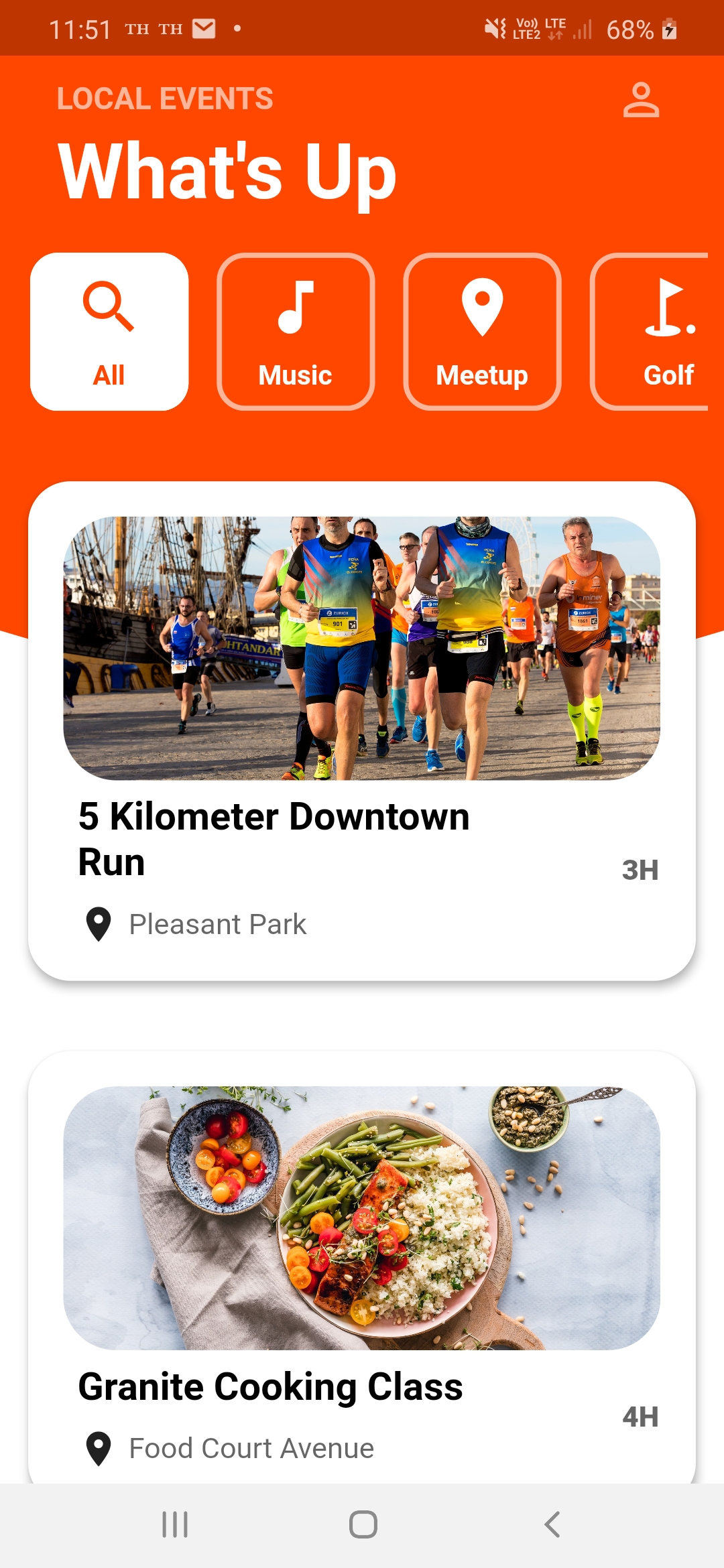Go back using the system back button
Screen dimensions: 724x1568
point(552,1524)
